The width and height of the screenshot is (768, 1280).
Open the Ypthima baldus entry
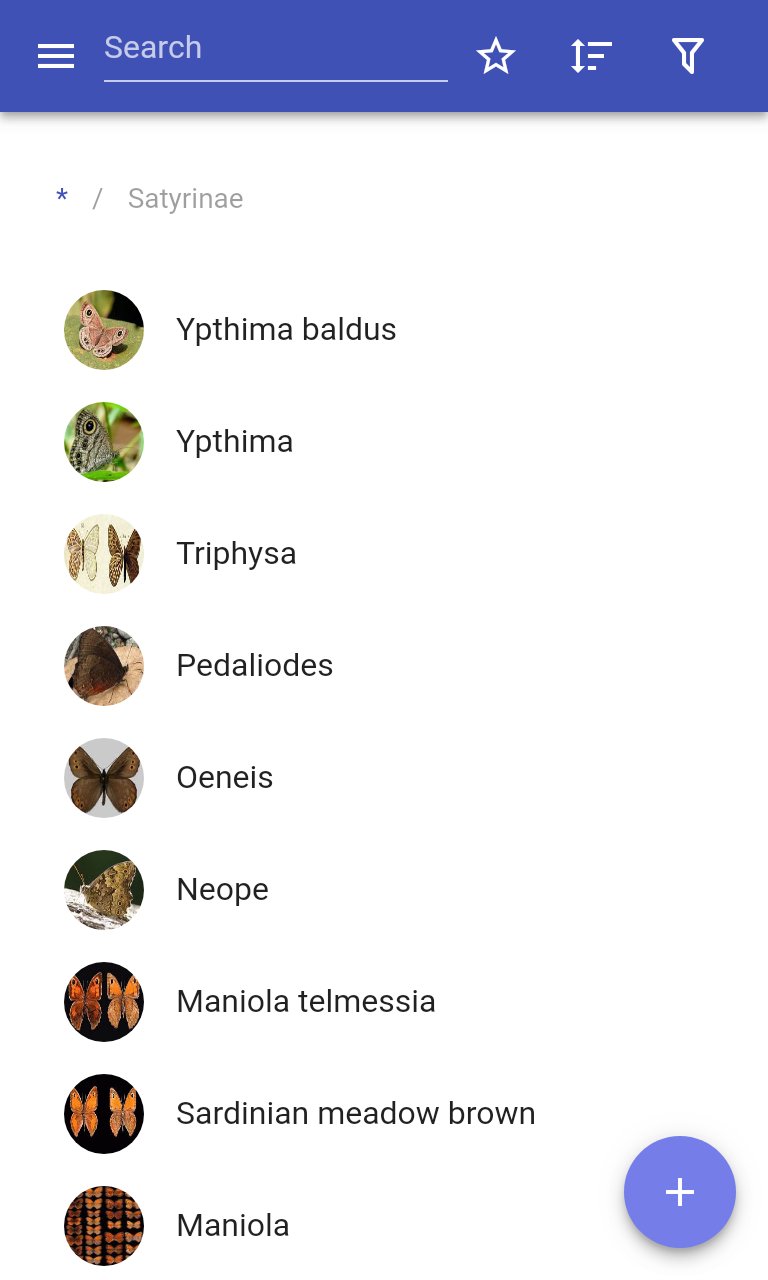click(286, 330)
